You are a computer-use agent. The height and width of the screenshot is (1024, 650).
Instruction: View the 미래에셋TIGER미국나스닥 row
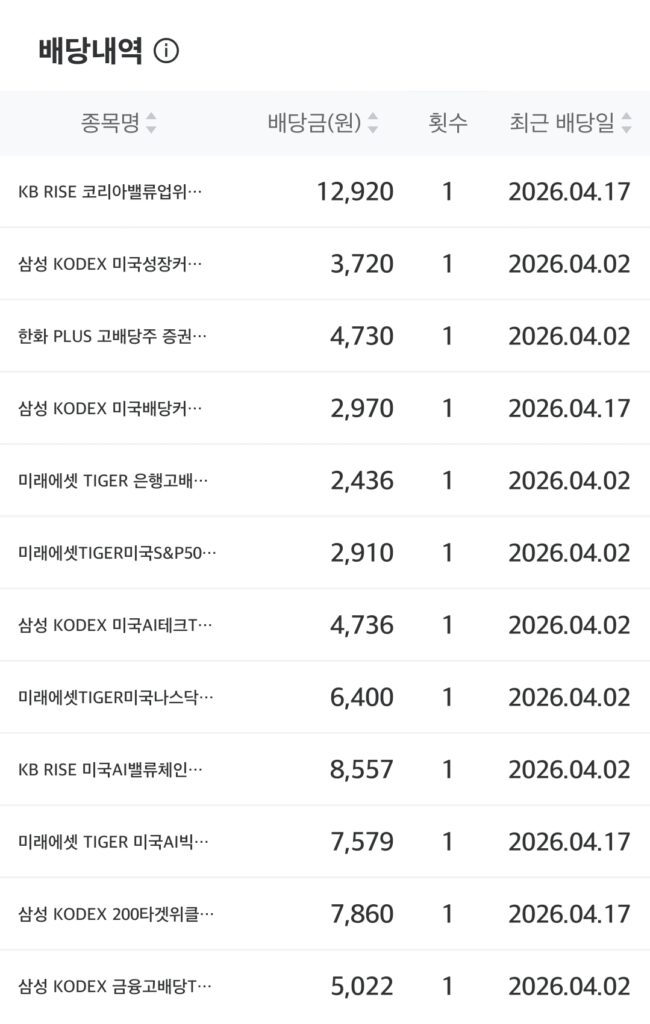(325, 697)
